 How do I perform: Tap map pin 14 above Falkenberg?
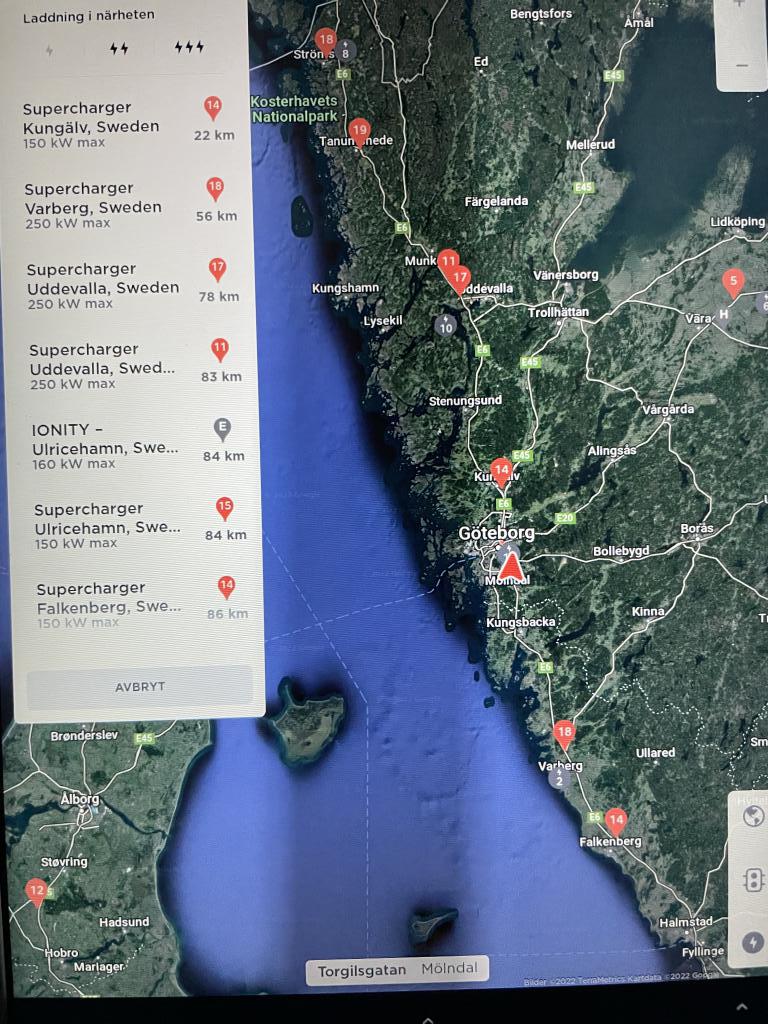616,821
